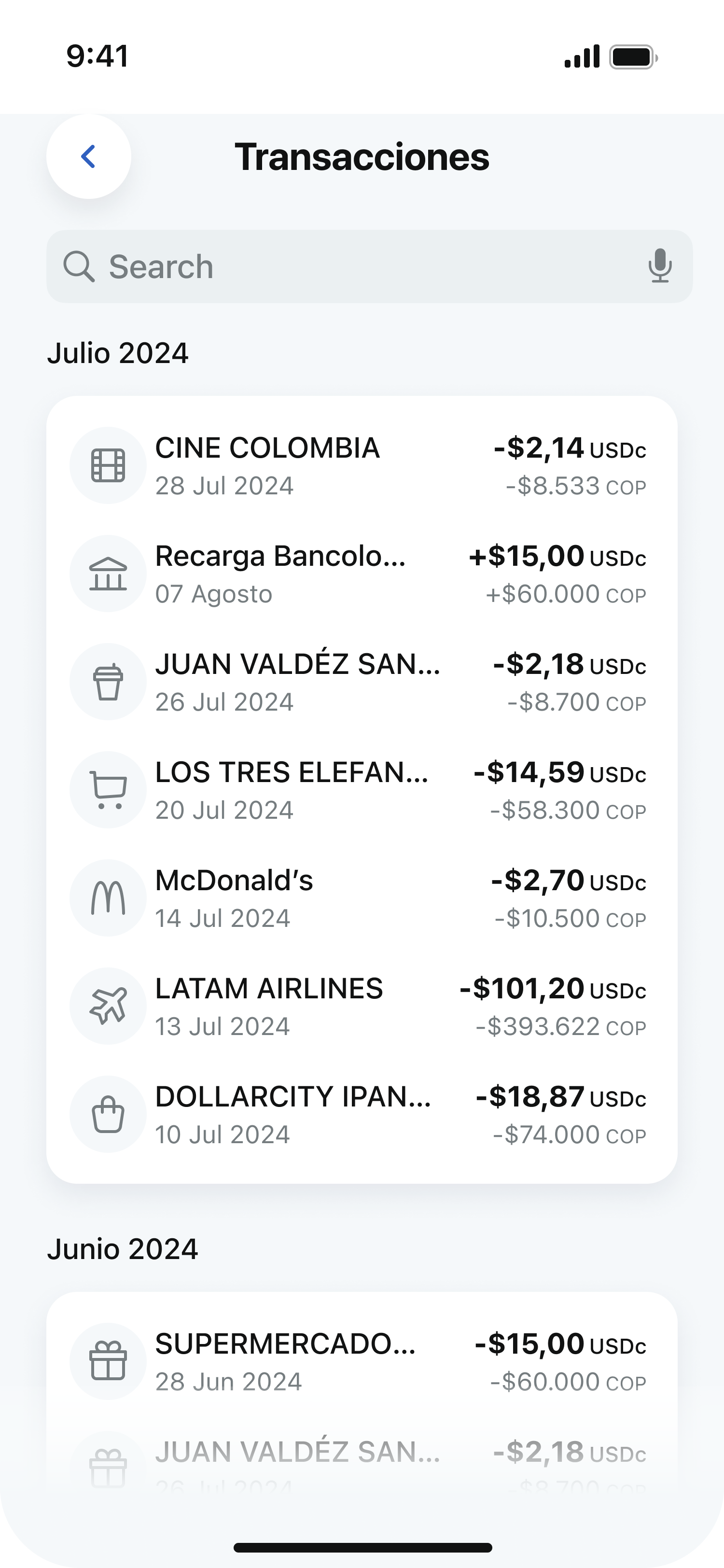Open the CINE COLOMBIA transaction
The height and width of the screenshot is (1568, 724).
click(362, 466)
